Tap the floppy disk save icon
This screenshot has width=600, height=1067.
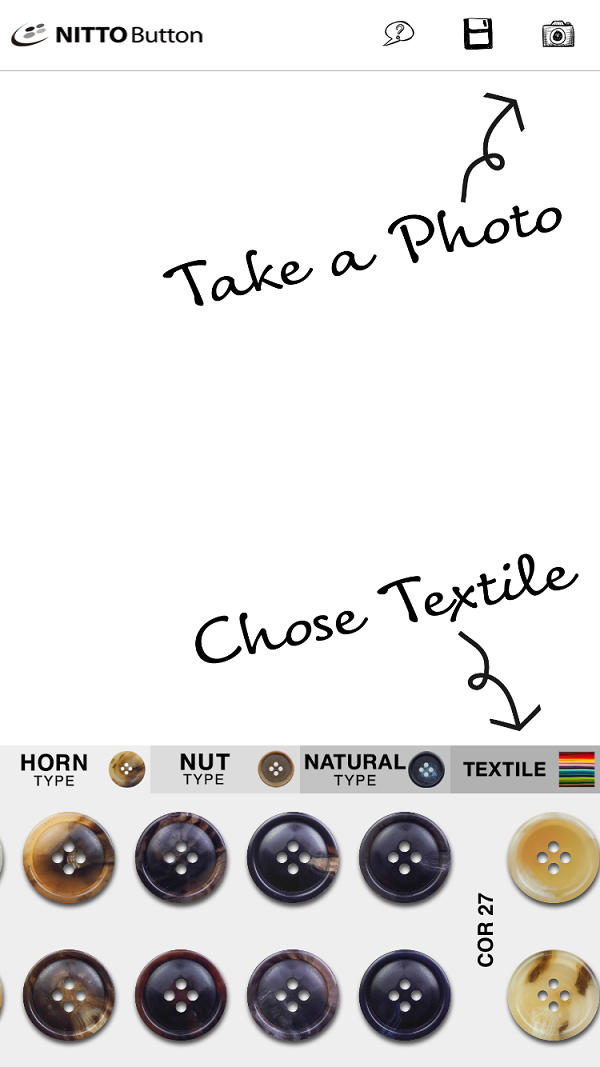(478, 33)
